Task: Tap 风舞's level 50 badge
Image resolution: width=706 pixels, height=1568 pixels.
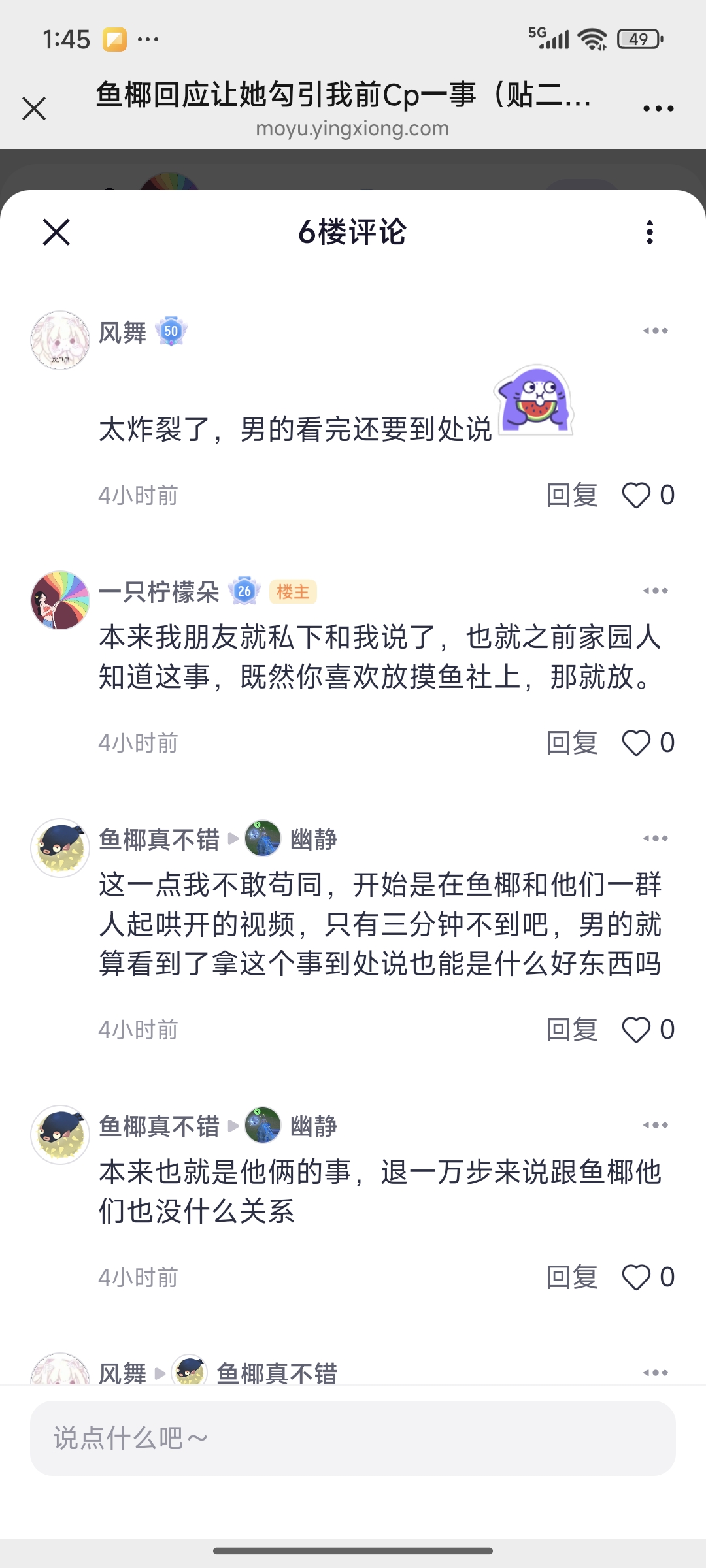Action: pyautogui.click(x=171, y=332)
